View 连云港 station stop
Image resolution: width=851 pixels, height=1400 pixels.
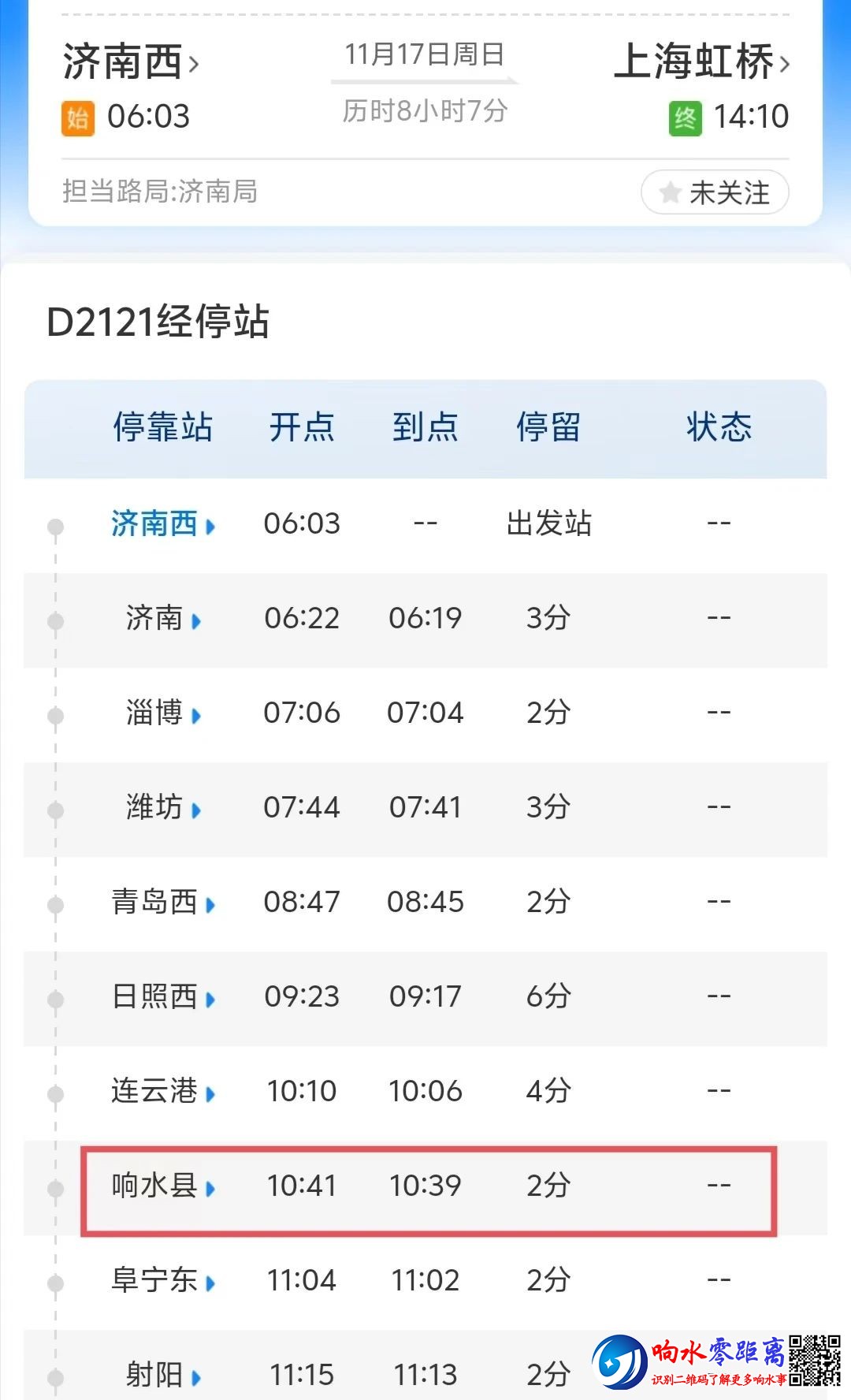pyautogui.click(x=163, y=1092)
